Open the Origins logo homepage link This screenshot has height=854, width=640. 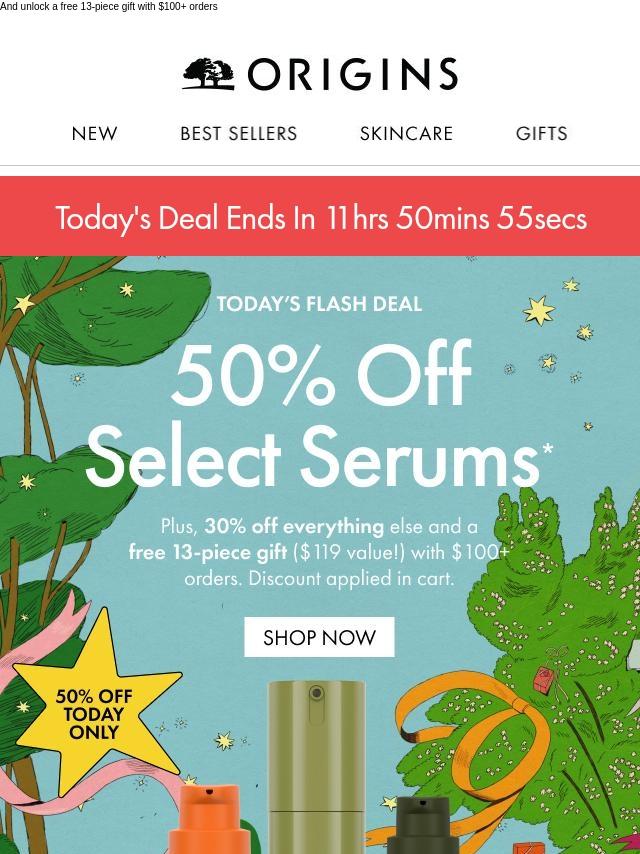(320, 75)
